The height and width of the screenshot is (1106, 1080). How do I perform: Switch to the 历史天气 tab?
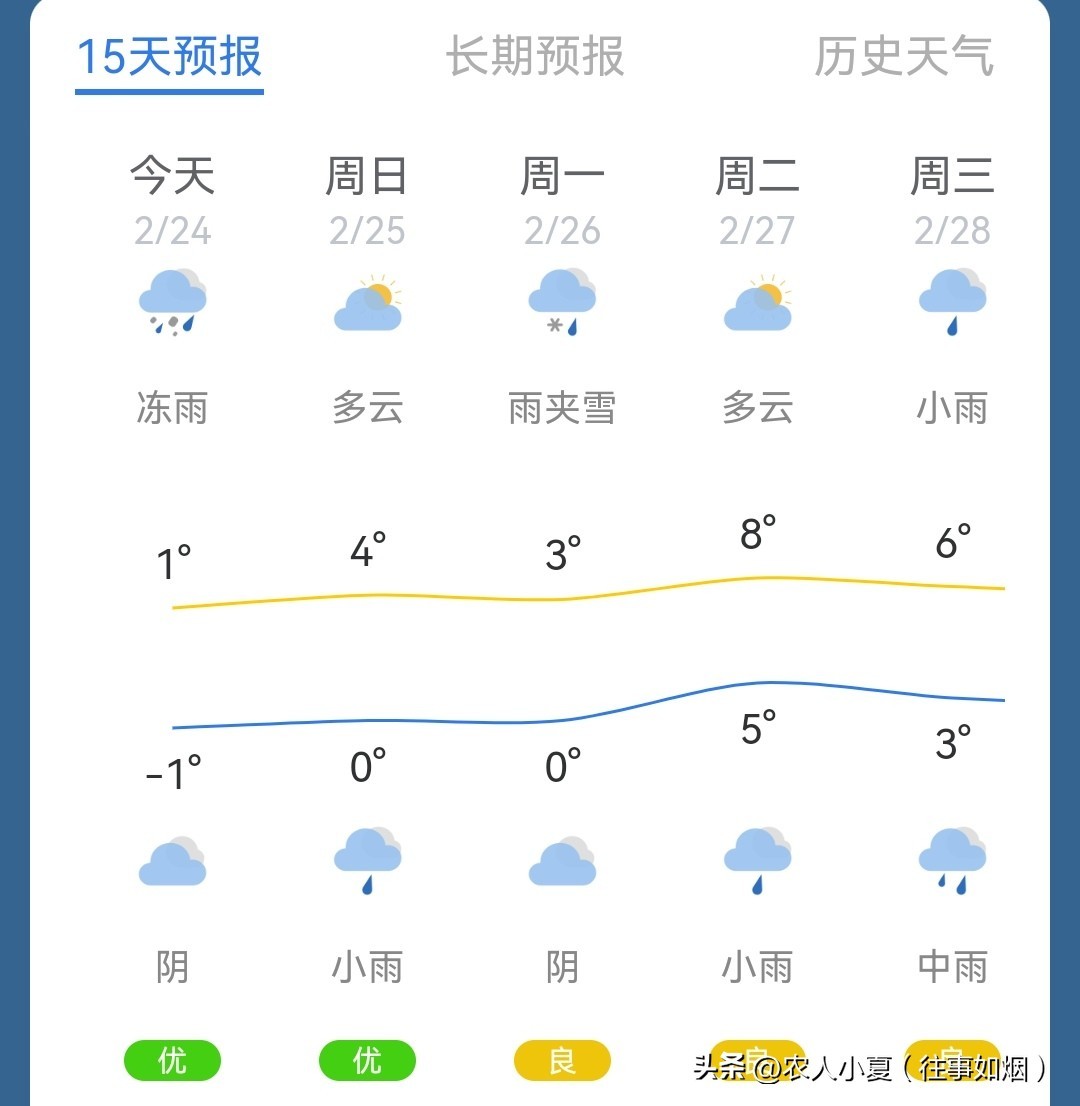904,57
